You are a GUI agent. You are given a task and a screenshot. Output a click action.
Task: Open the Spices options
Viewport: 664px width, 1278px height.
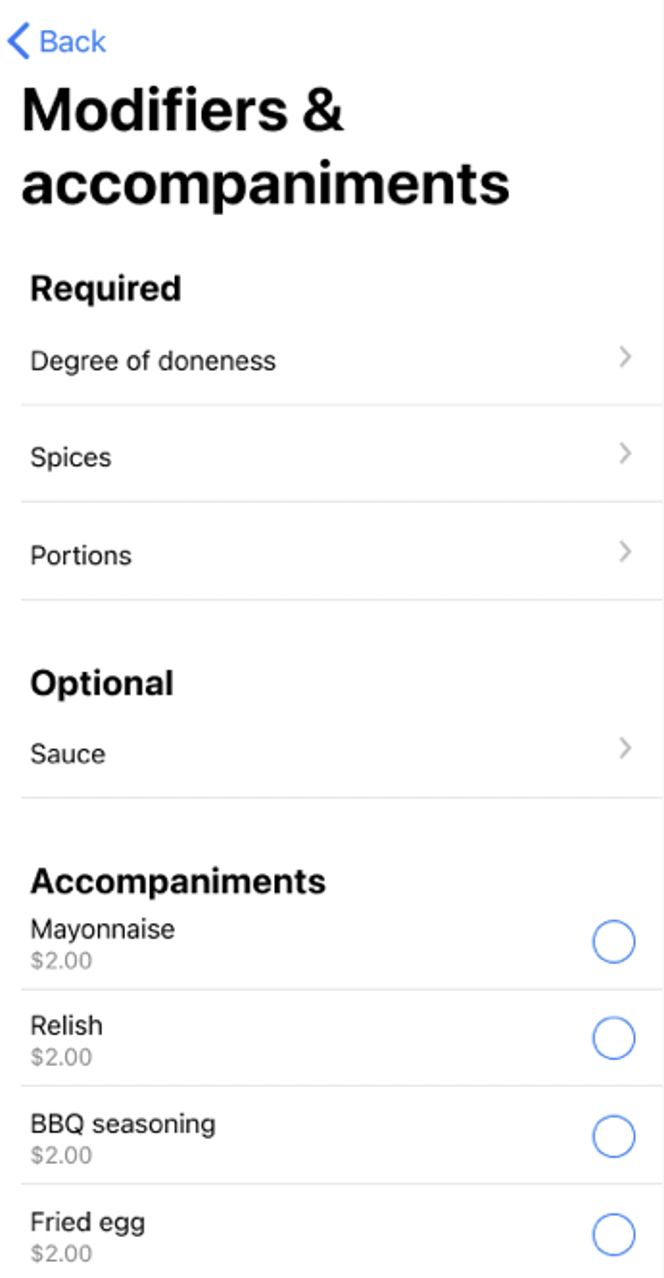pyautogui.click(x=341, y=456)
